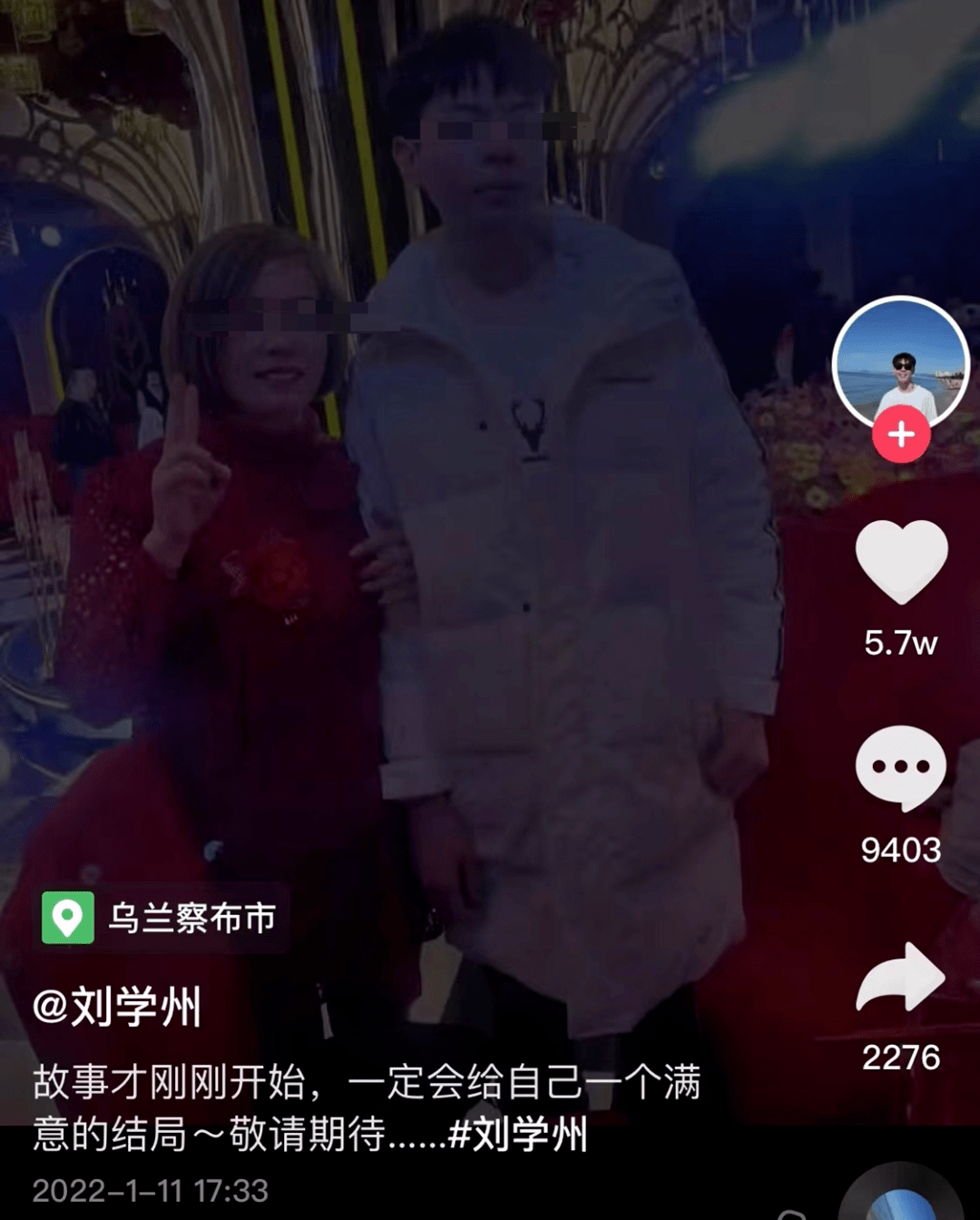Like this video with the heart
Image resolution: width=980 pixels, height=1220 pixels.
pyautogui.click(x=901, y=562)
